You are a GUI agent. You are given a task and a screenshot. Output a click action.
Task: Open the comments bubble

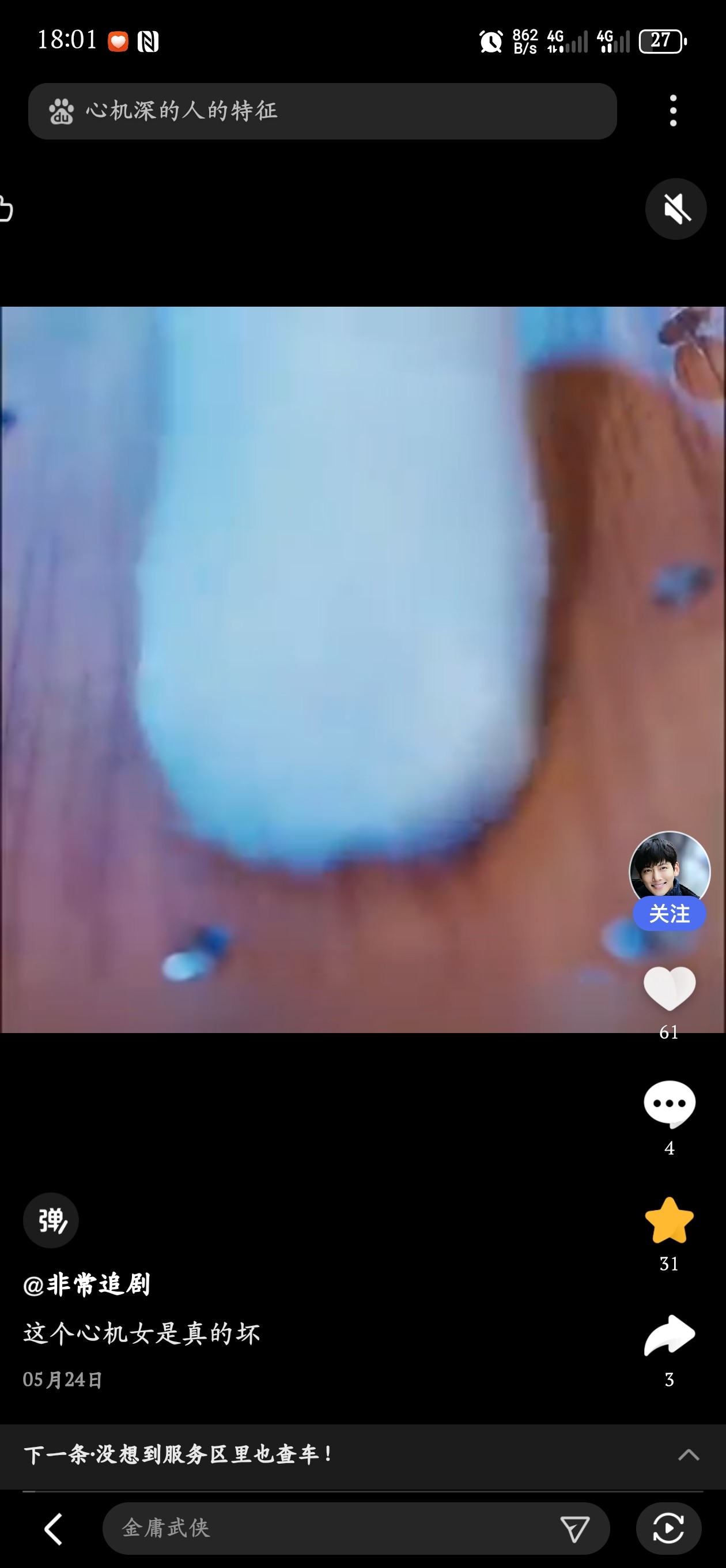coord(670,1103)
